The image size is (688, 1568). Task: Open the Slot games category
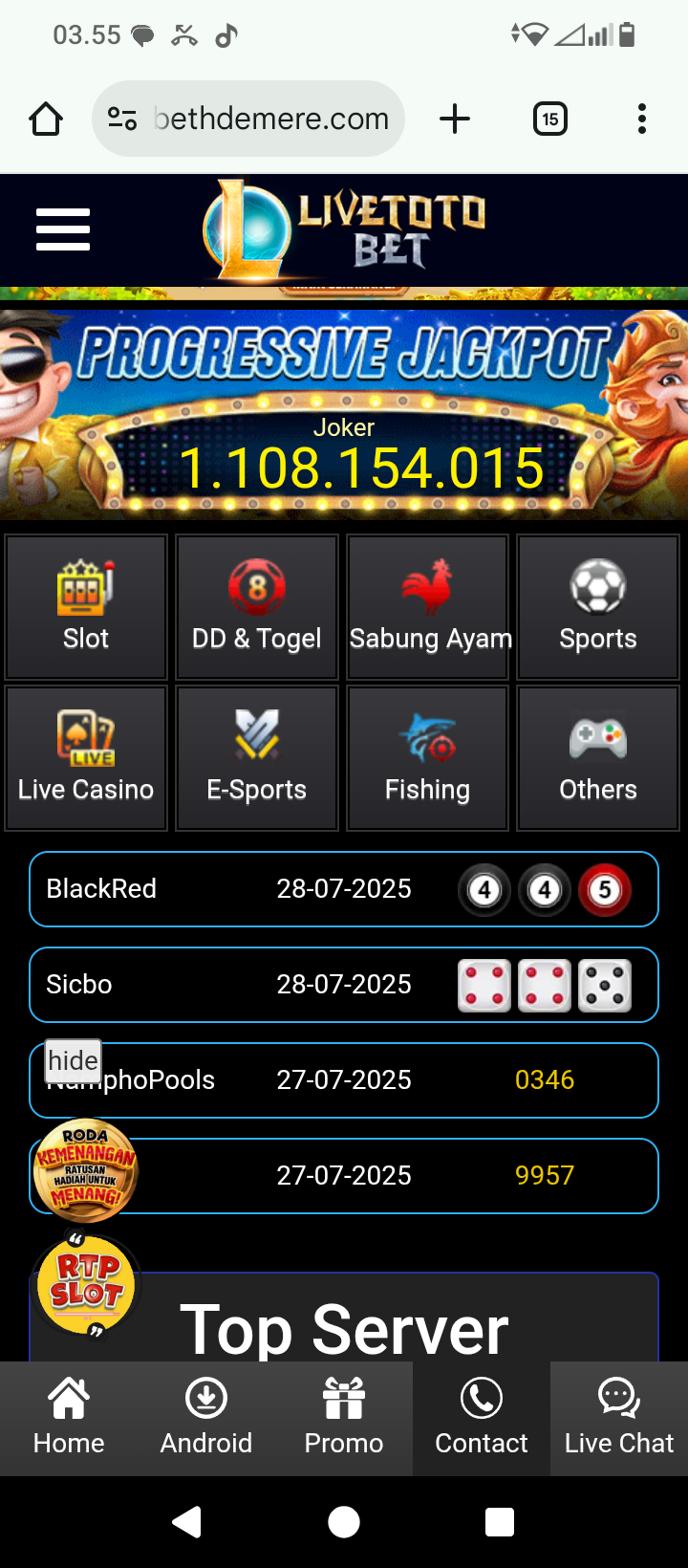(86, 607)
